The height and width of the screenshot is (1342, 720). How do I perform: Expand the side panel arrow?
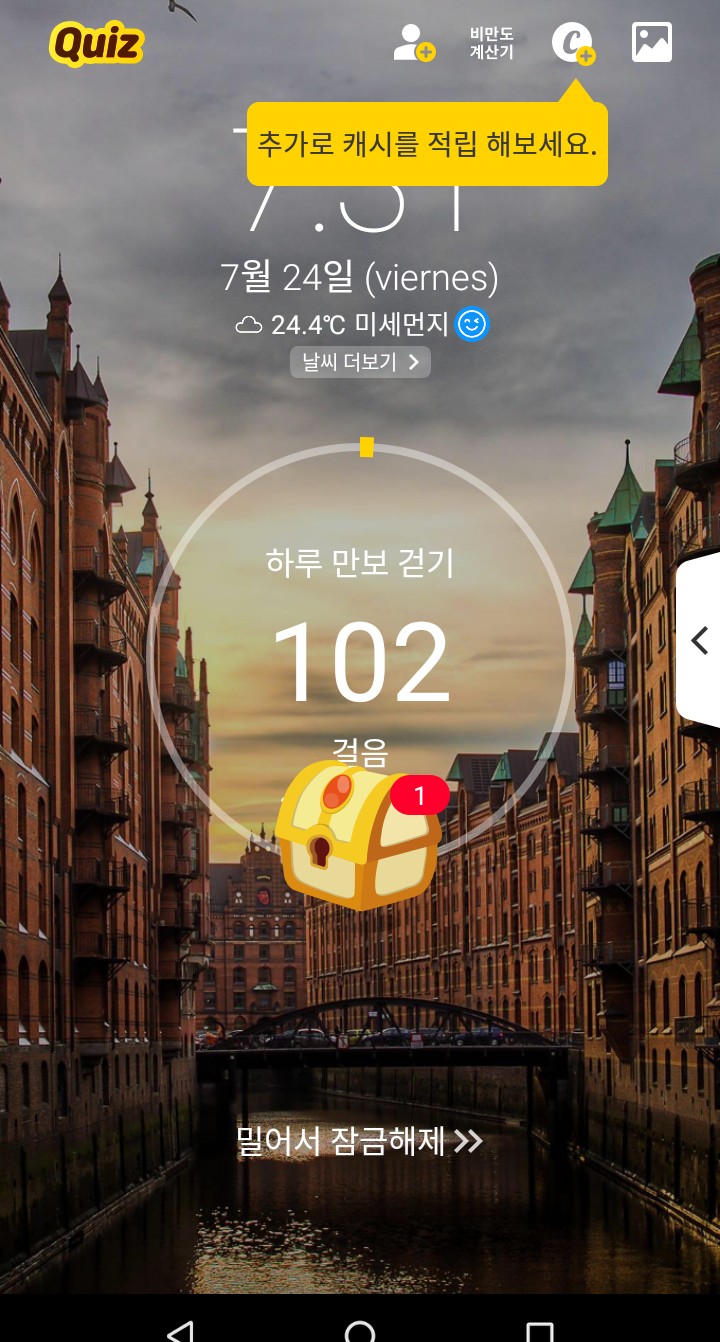[x=699, y=640]
